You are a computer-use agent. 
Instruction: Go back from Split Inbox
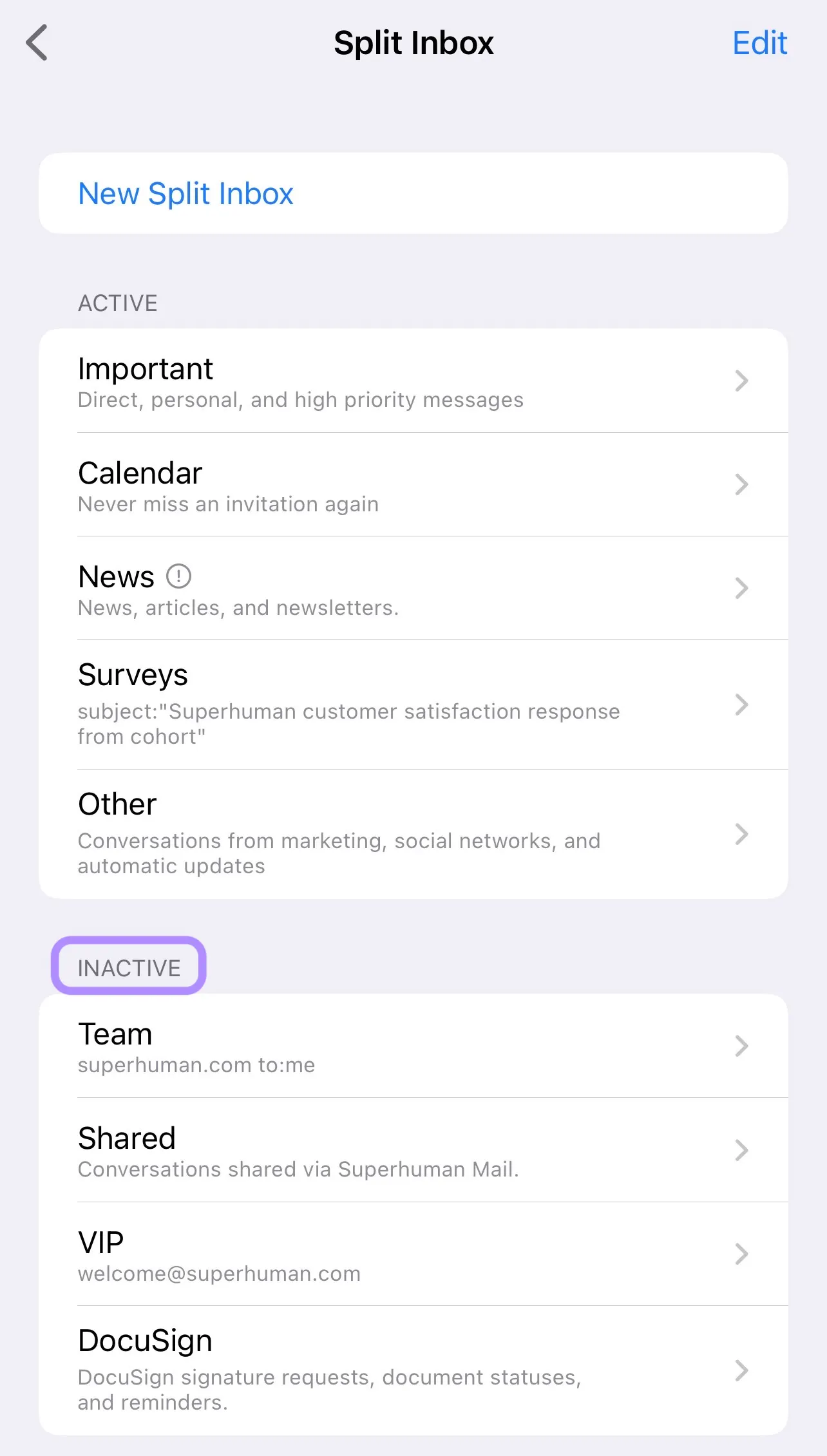tap(37, 43)
